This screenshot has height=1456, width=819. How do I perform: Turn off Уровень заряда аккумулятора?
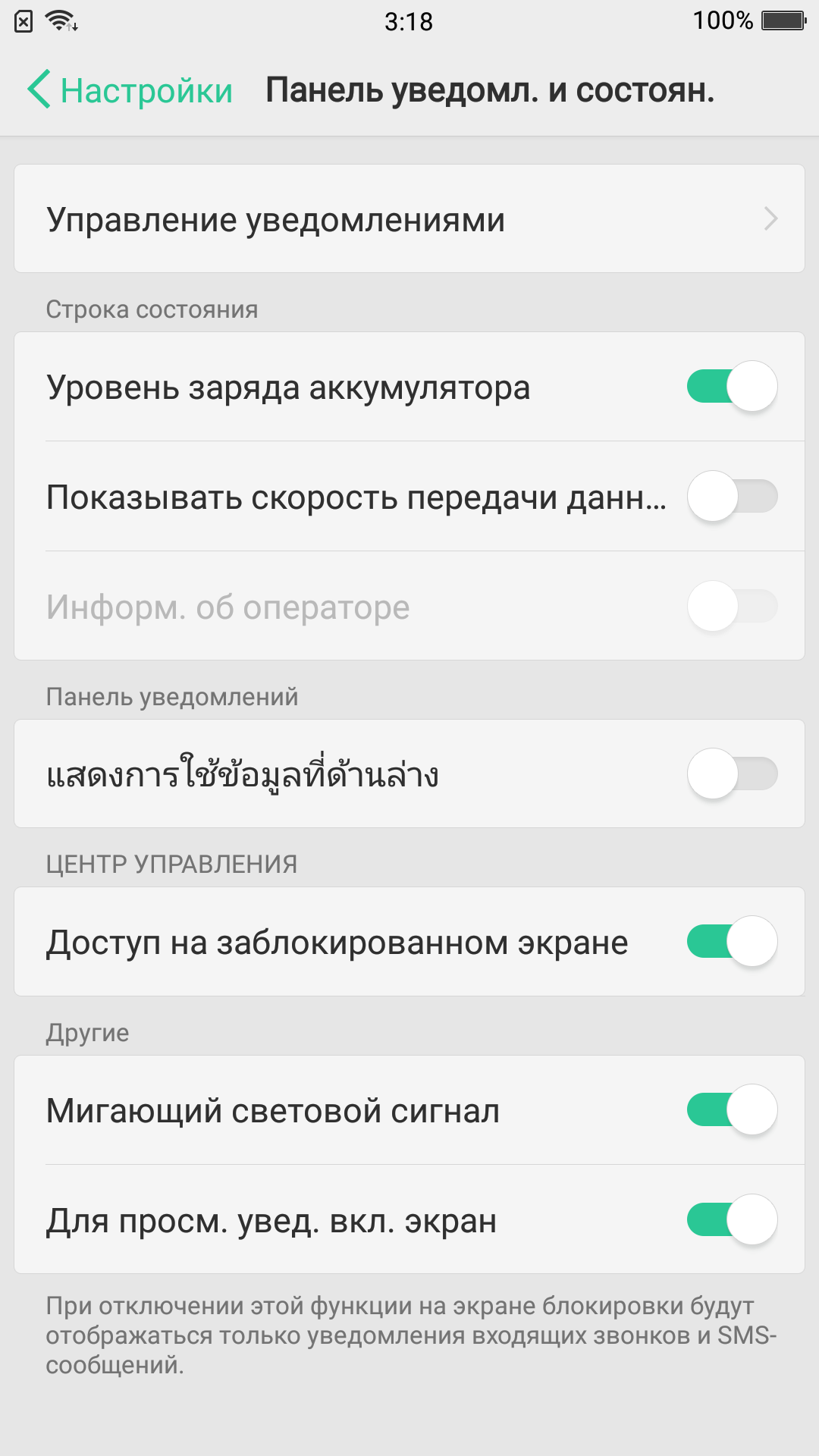point(732,387)
